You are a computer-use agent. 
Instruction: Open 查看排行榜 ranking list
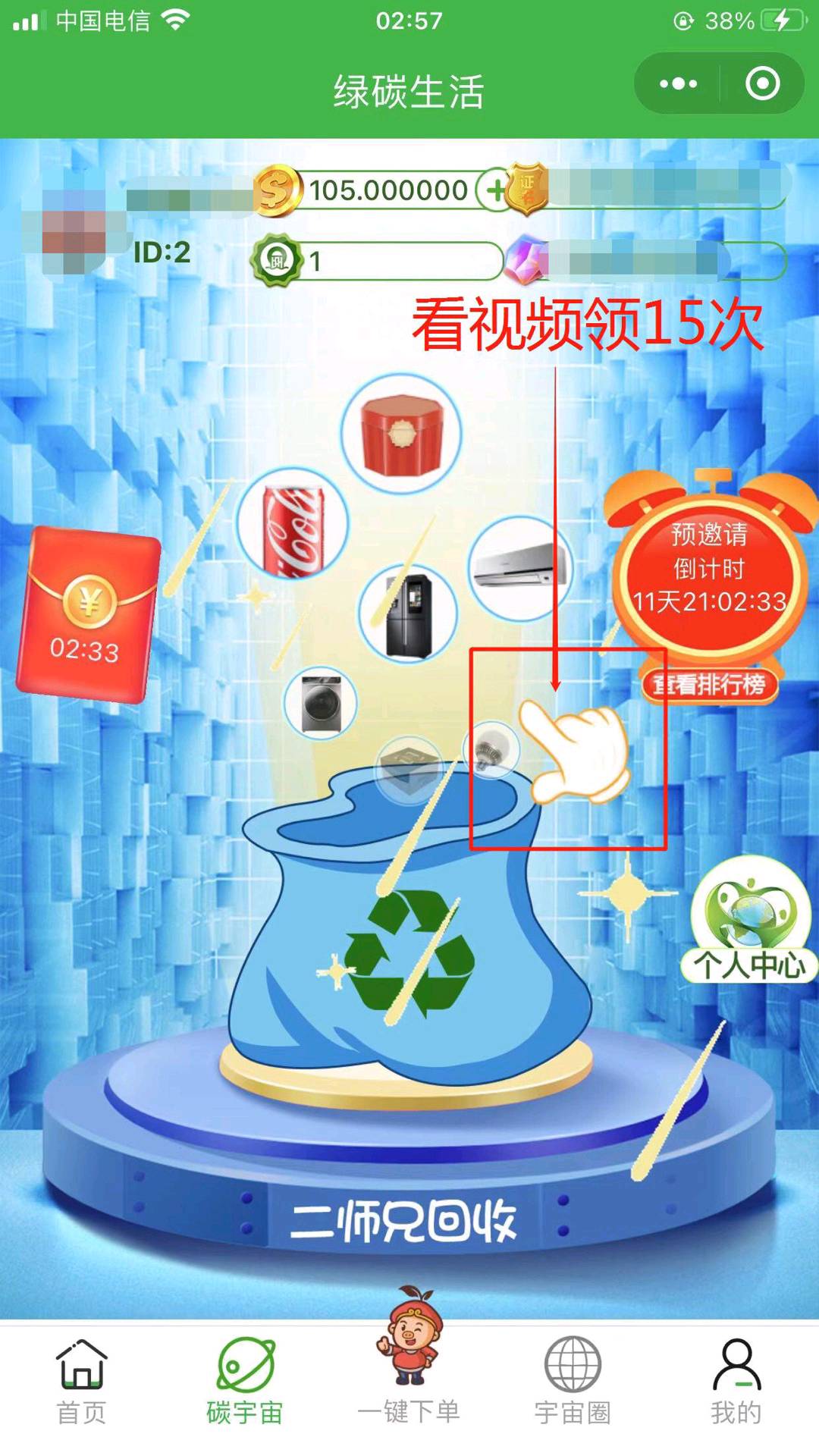point(710,685)
